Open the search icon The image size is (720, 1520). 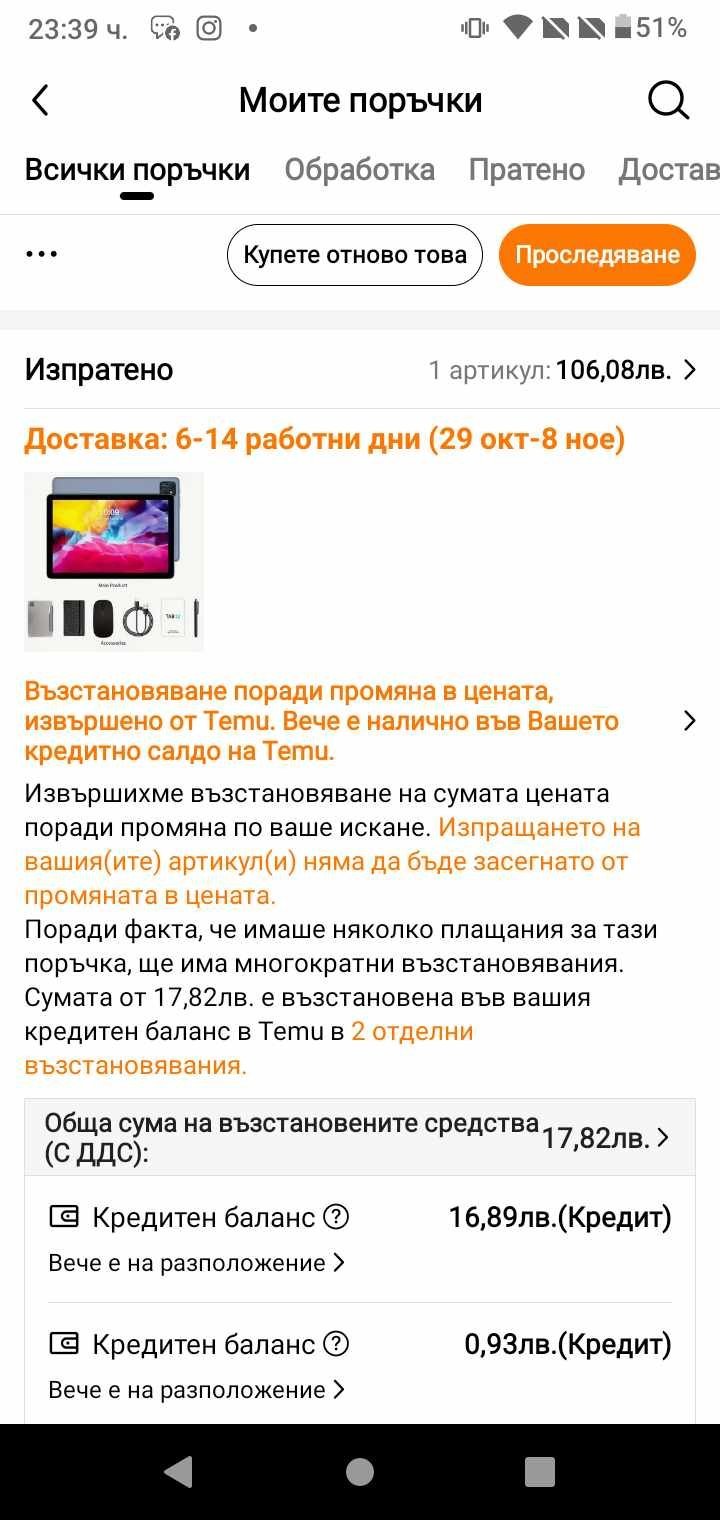click(x=668, y=101)
